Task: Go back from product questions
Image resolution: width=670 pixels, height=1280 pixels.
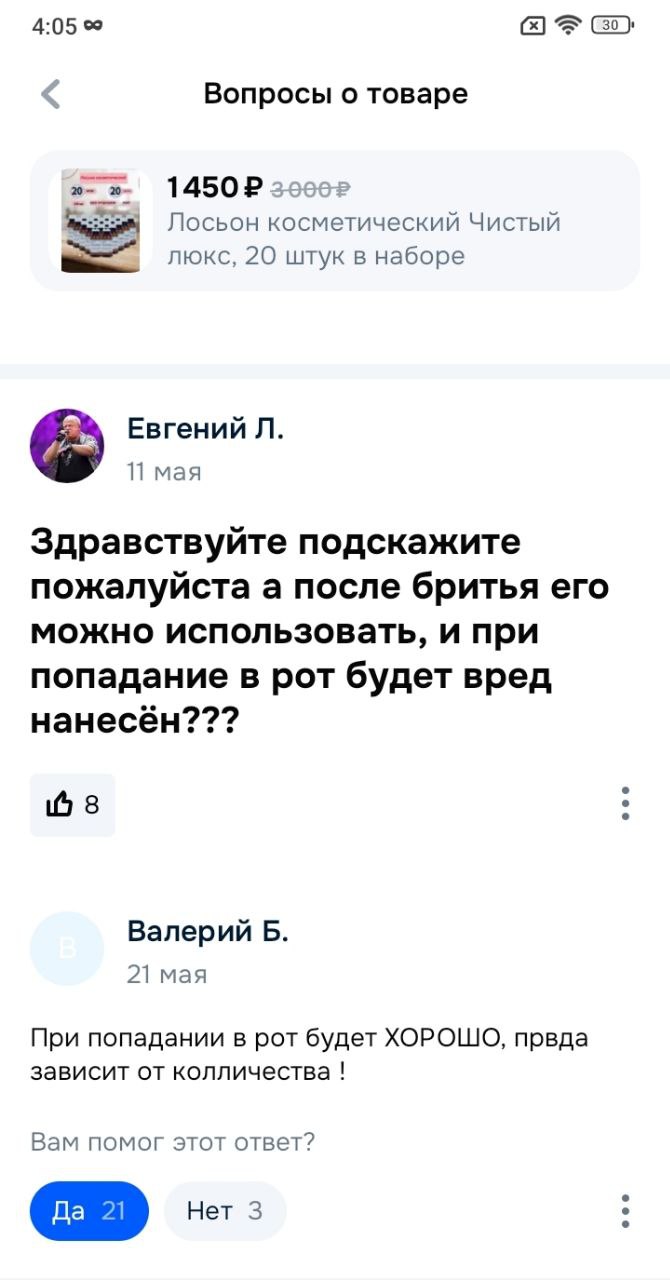Action: click(51, 95)
